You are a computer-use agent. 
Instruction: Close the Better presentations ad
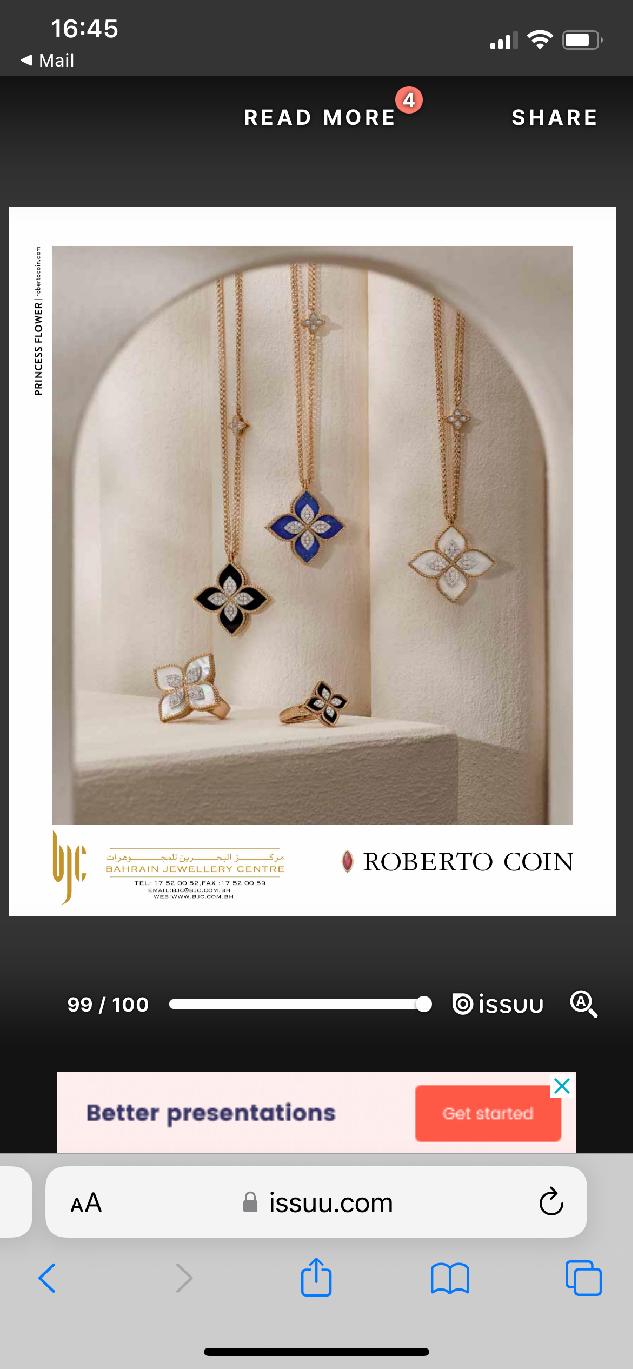coord(563,1086)
